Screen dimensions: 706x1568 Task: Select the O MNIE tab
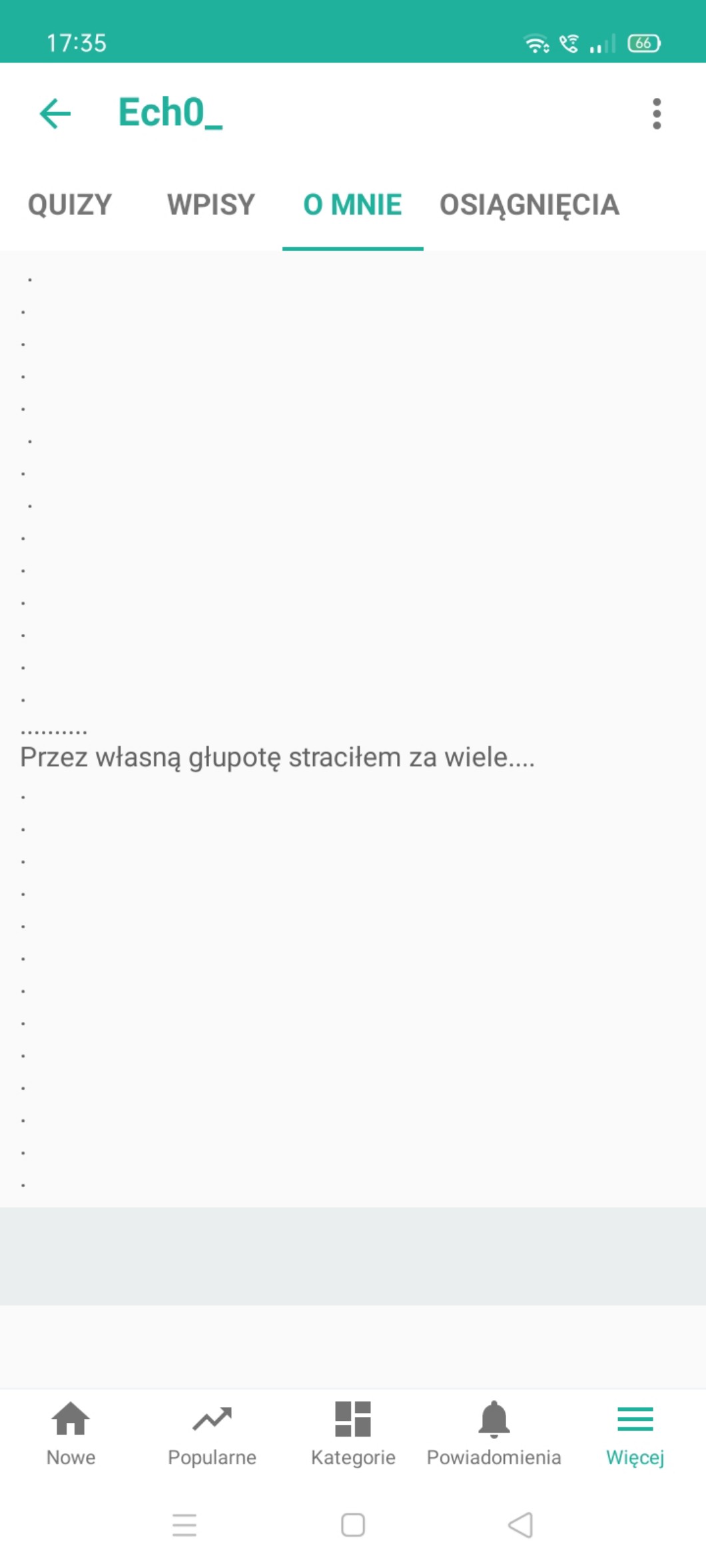click(x=352, y=204)
